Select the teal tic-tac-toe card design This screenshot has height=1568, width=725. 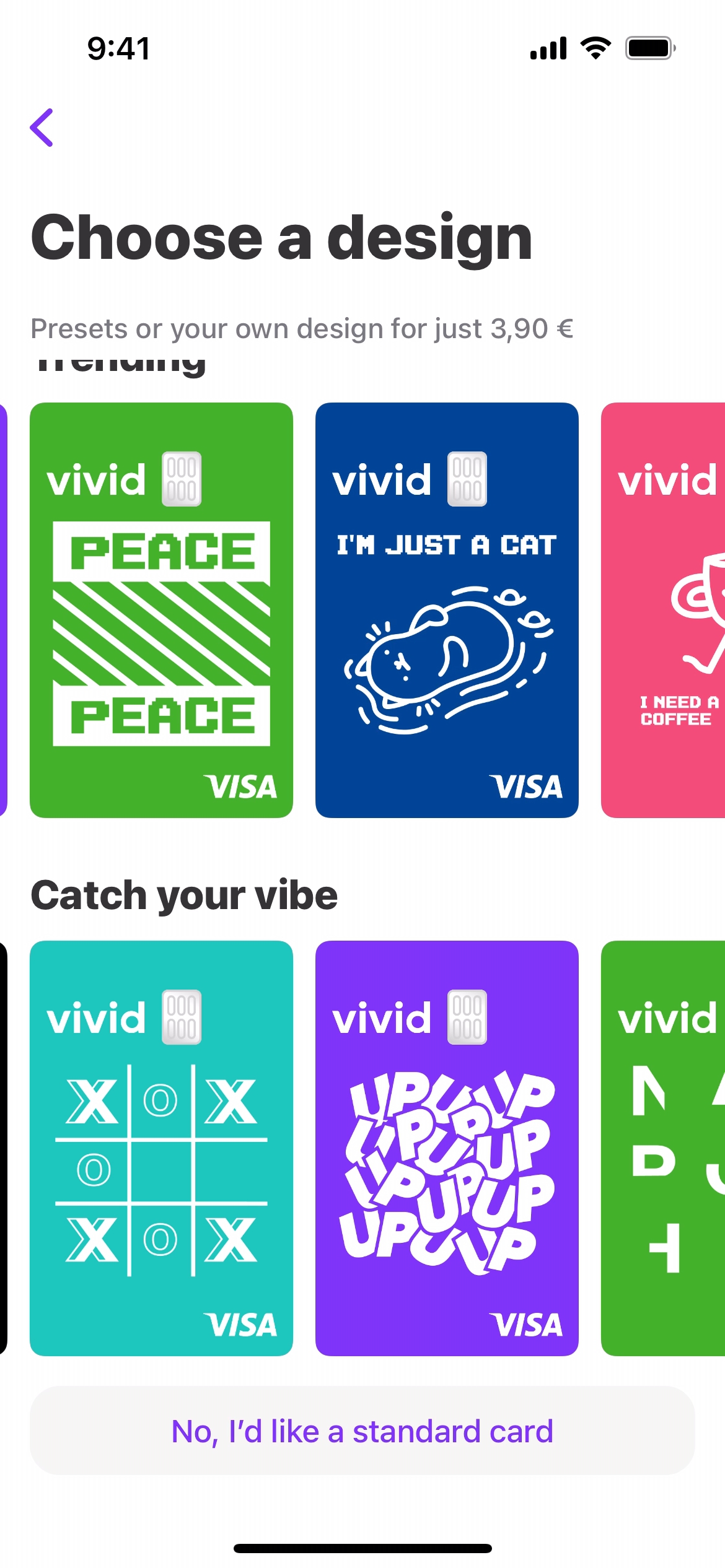point(161,1148)
